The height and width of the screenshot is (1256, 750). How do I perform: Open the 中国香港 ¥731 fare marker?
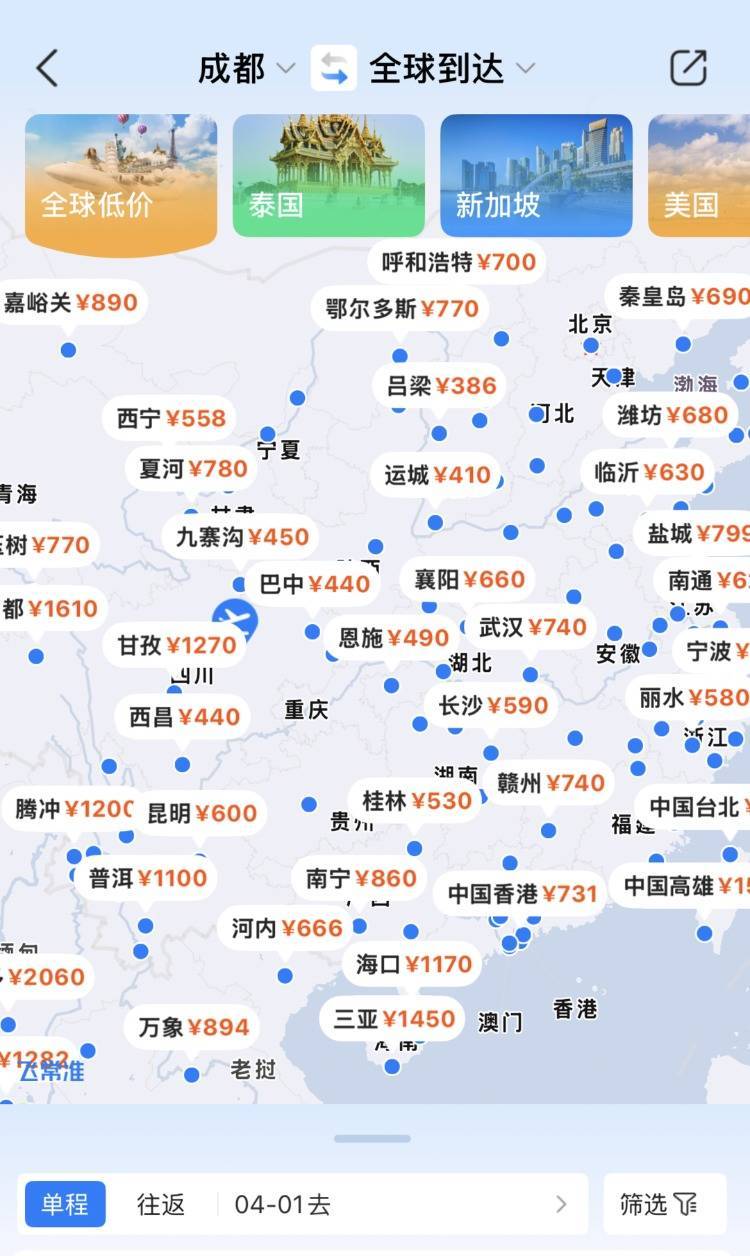click(521, 893)
